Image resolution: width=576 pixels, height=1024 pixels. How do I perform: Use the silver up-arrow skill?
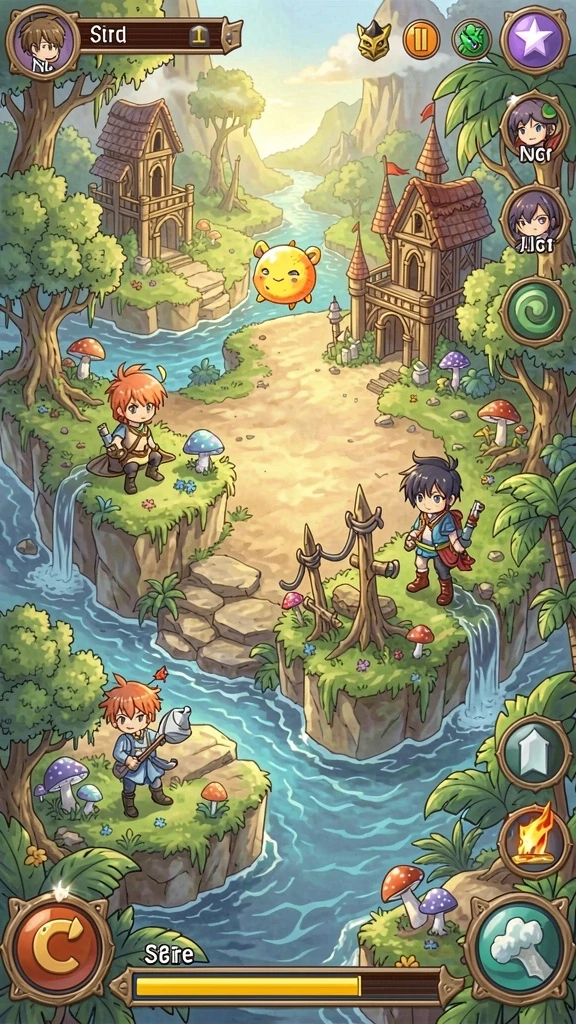(x=536, y=752)
